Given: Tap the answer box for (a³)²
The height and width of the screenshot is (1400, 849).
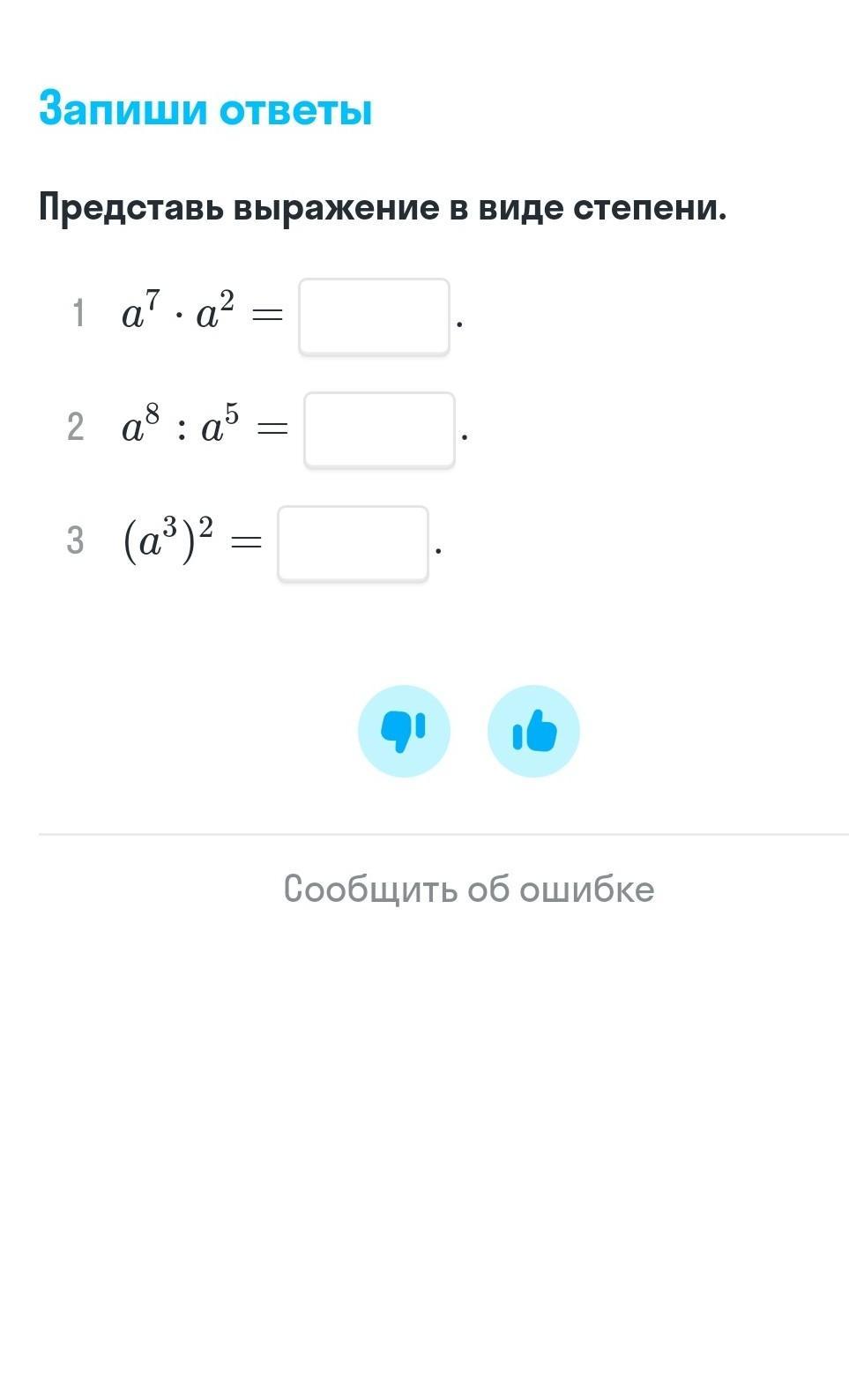Looking at the screenshot, I should click(x=353, y=544).
